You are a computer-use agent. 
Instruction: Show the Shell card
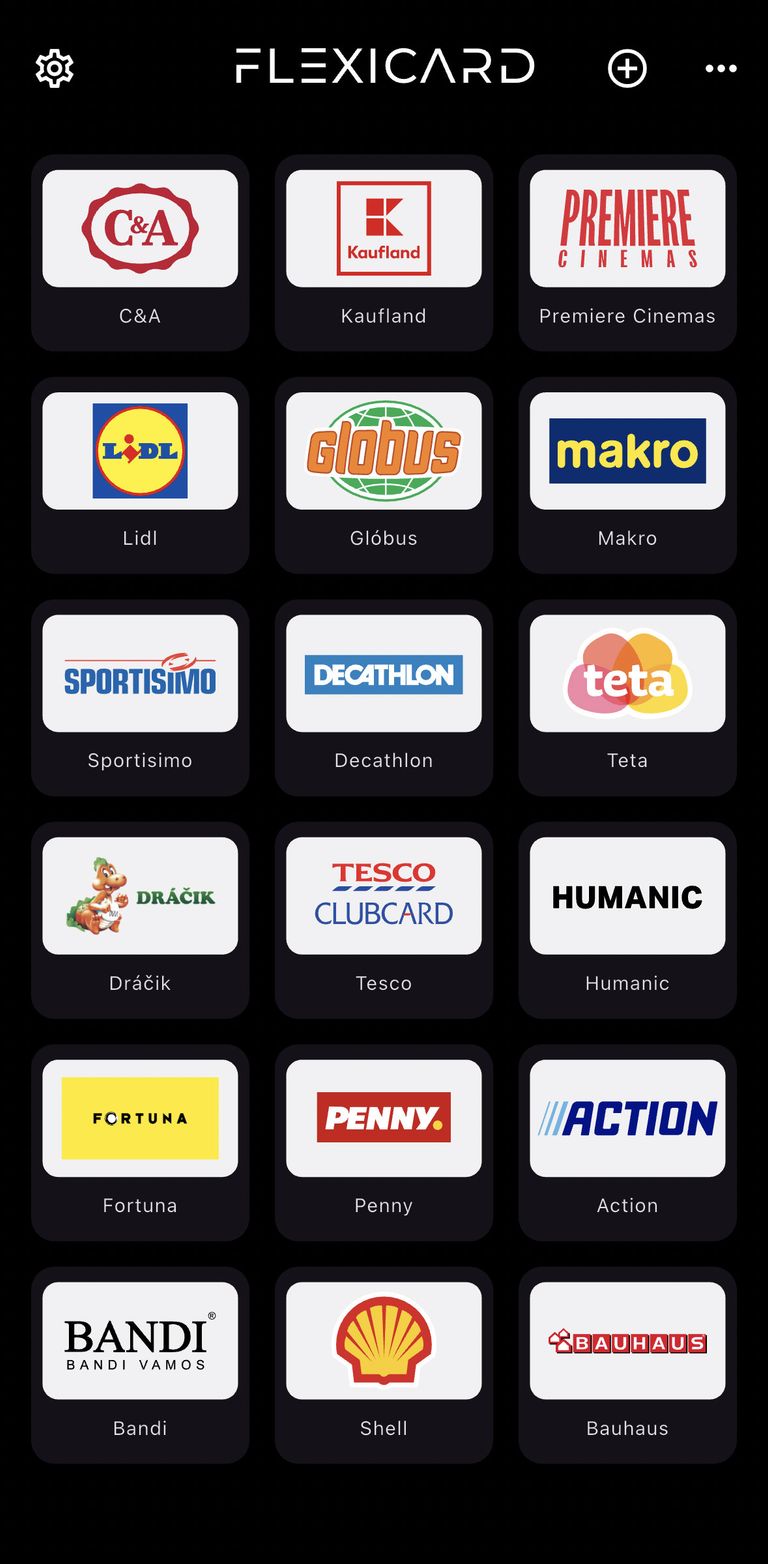[384, 1365]
